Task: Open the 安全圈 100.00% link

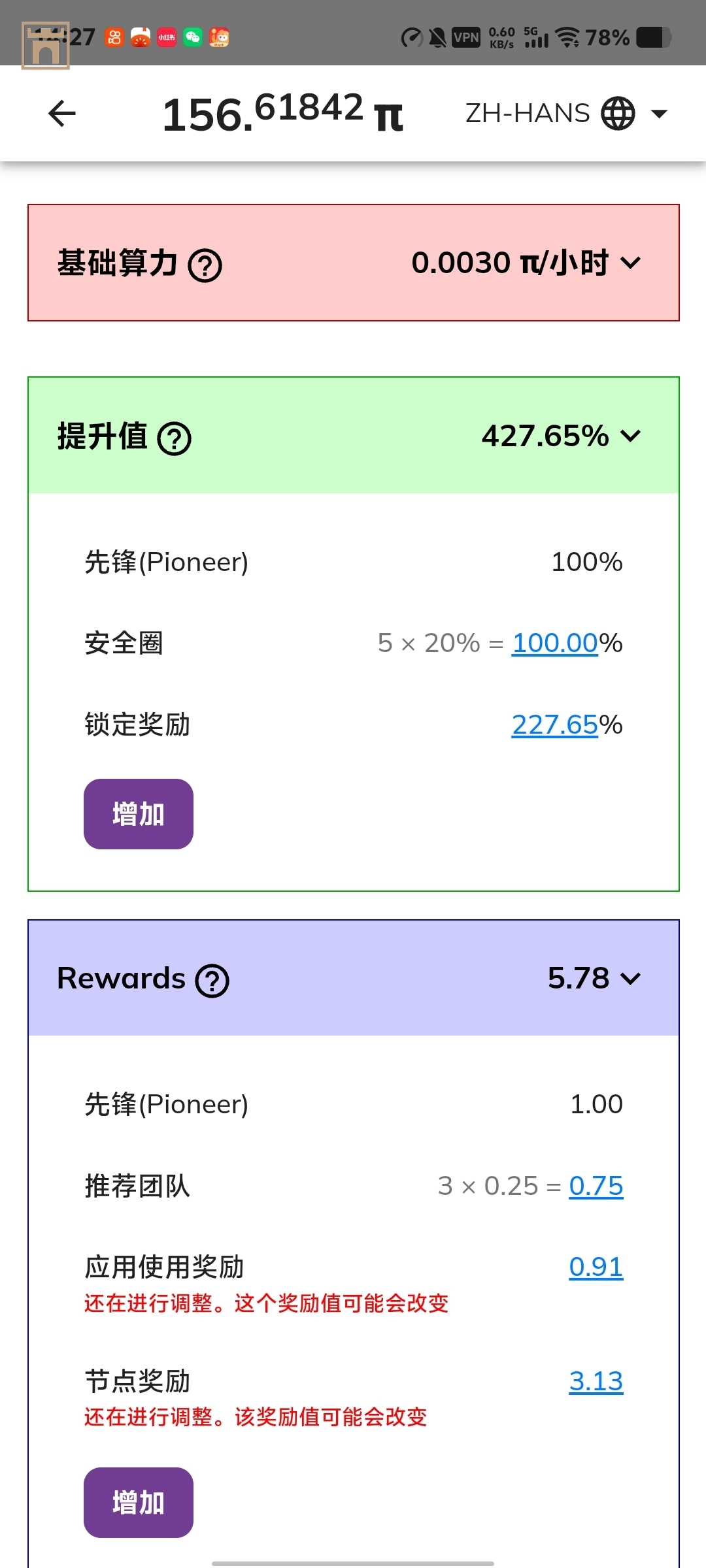Action: [554, 643]
